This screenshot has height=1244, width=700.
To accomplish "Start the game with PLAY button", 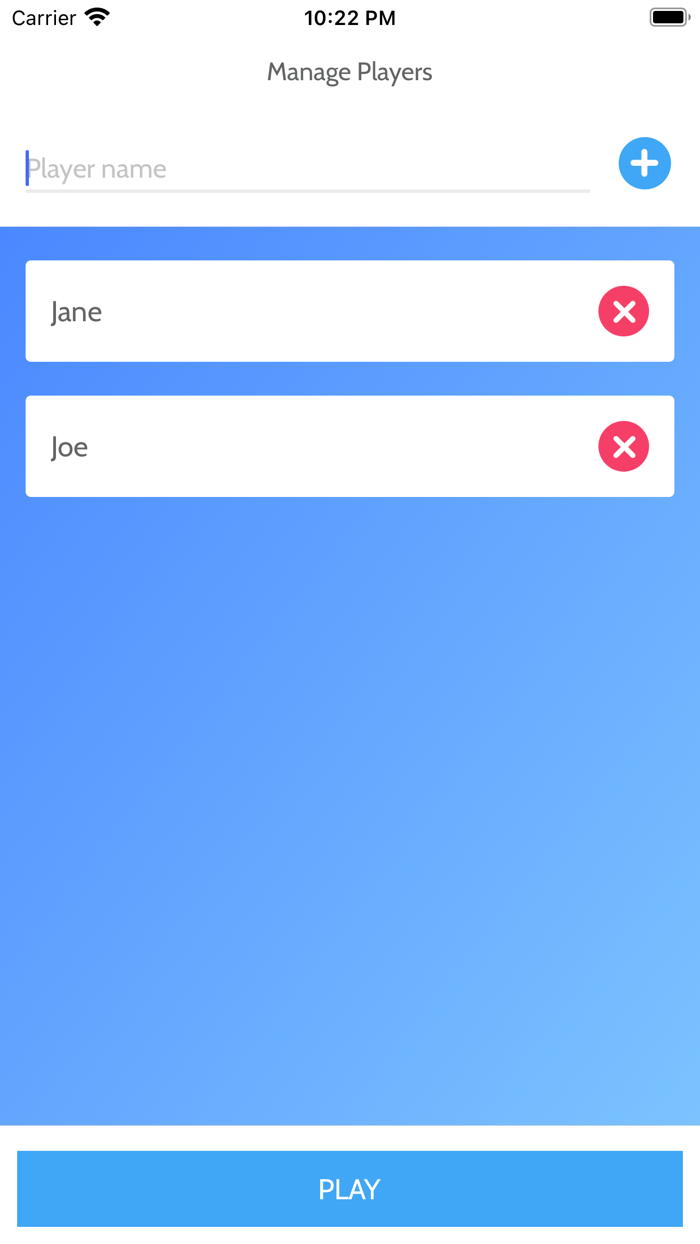I will 349,1188.
